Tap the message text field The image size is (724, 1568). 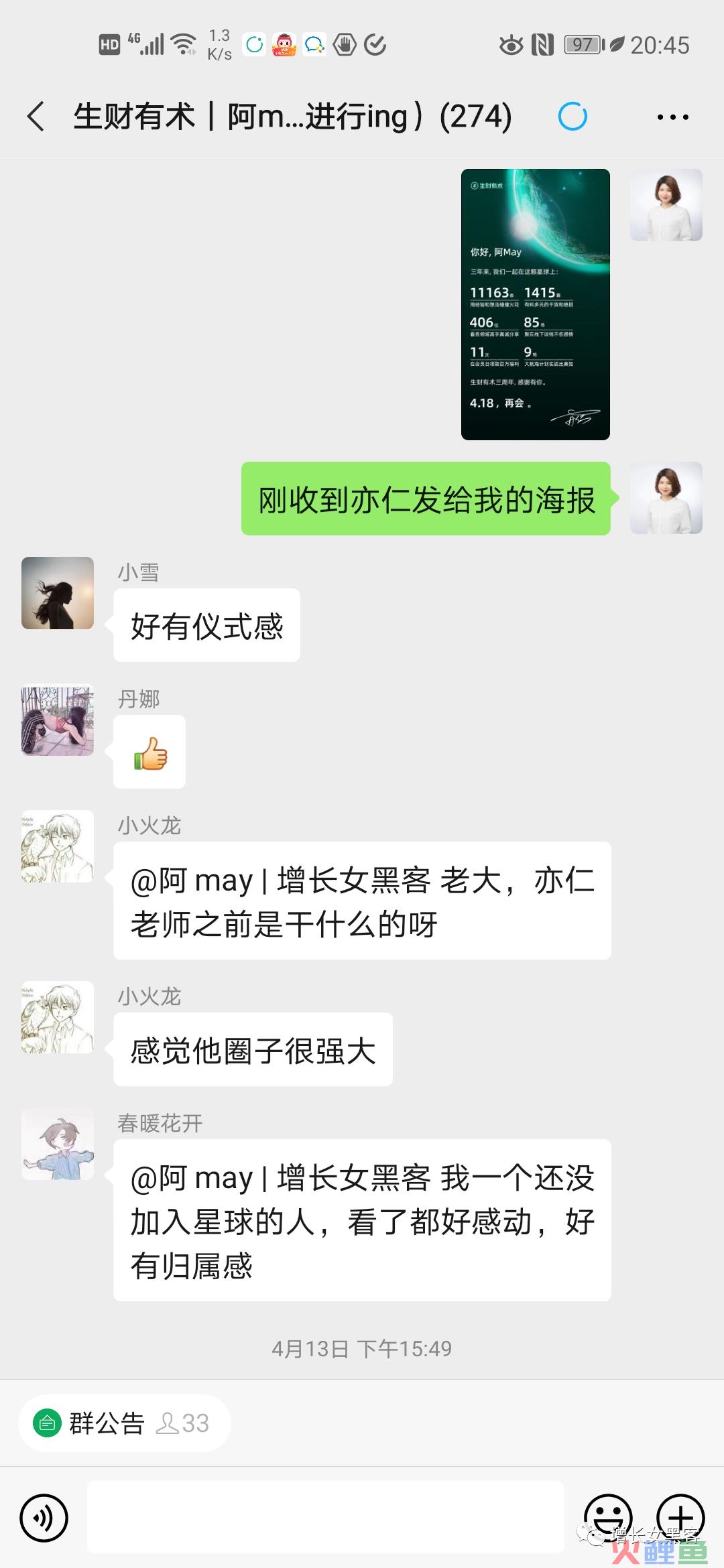click(x=326, y=1517)
